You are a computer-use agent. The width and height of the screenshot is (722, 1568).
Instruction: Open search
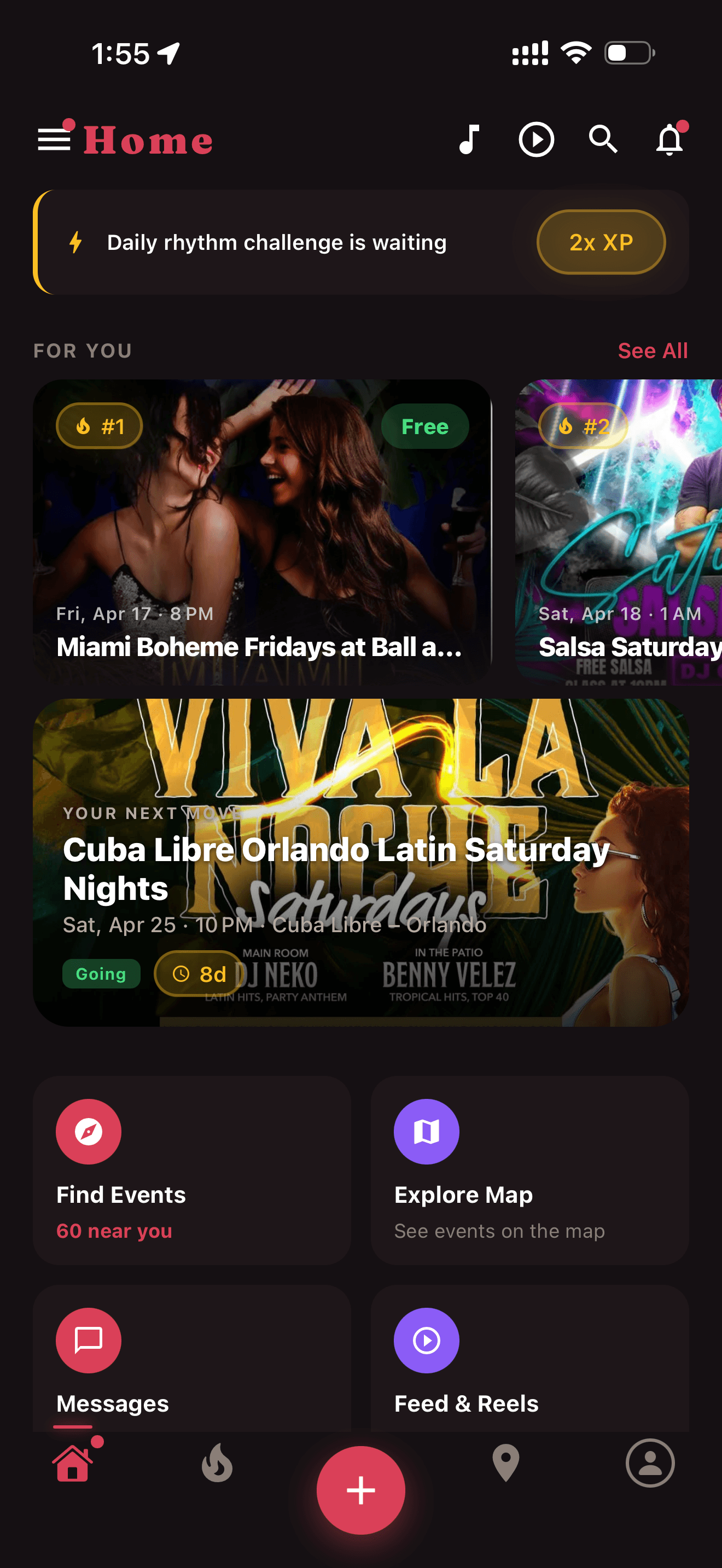pos(603,139)
